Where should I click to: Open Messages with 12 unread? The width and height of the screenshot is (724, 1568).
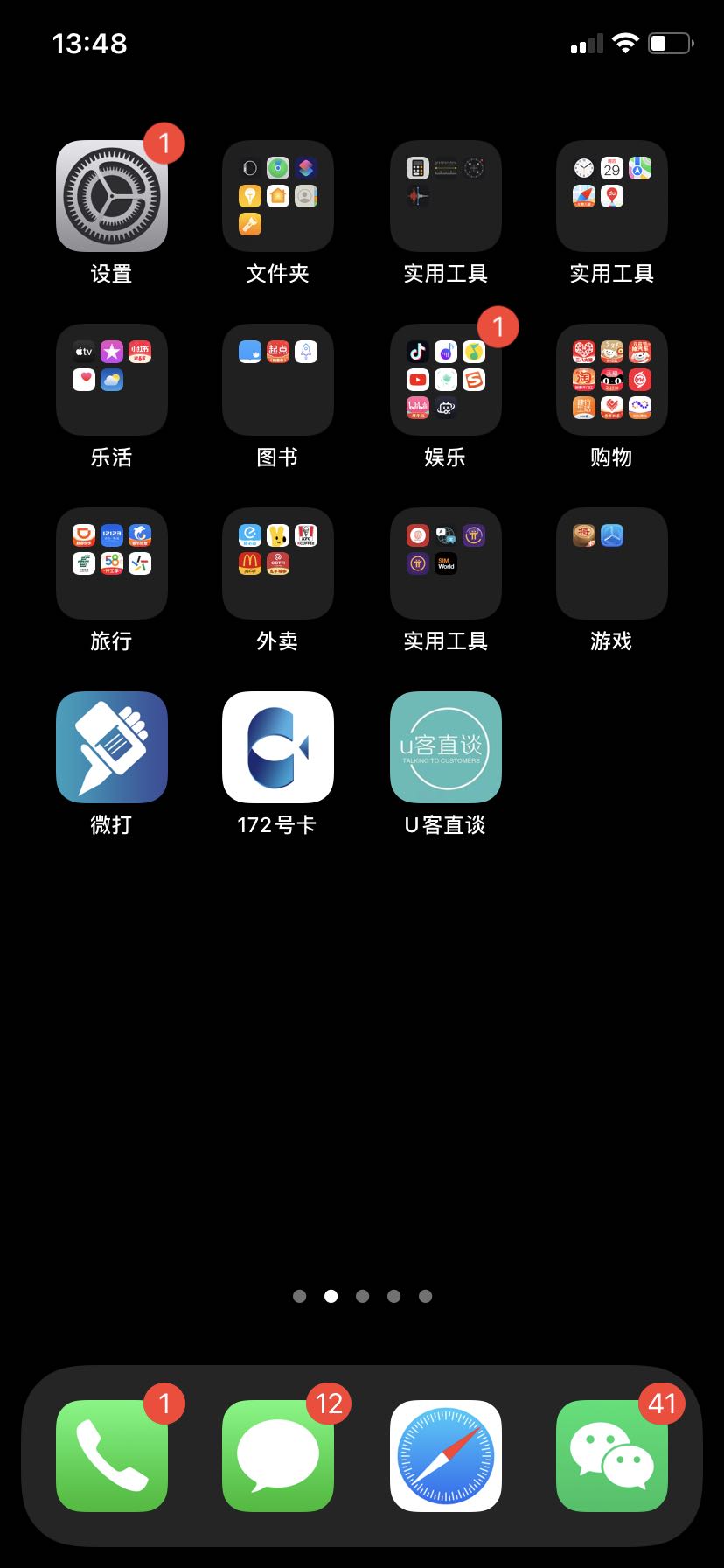278,1456
